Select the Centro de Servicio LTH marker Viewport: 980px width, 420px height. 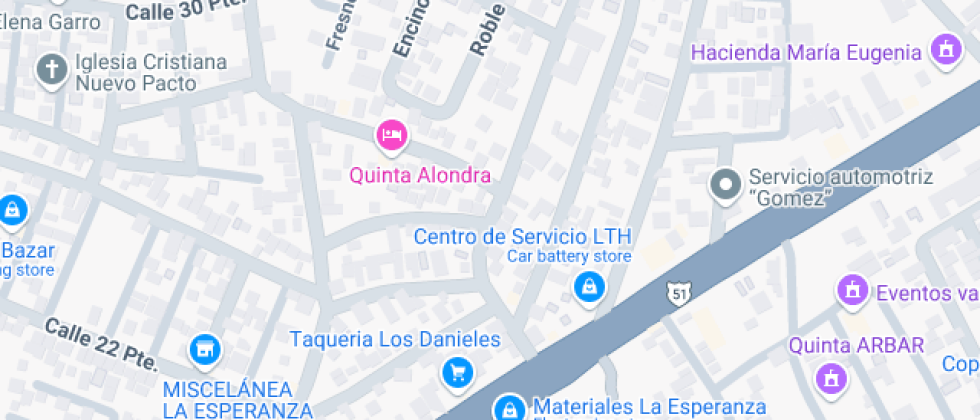(x=589, y=288)
